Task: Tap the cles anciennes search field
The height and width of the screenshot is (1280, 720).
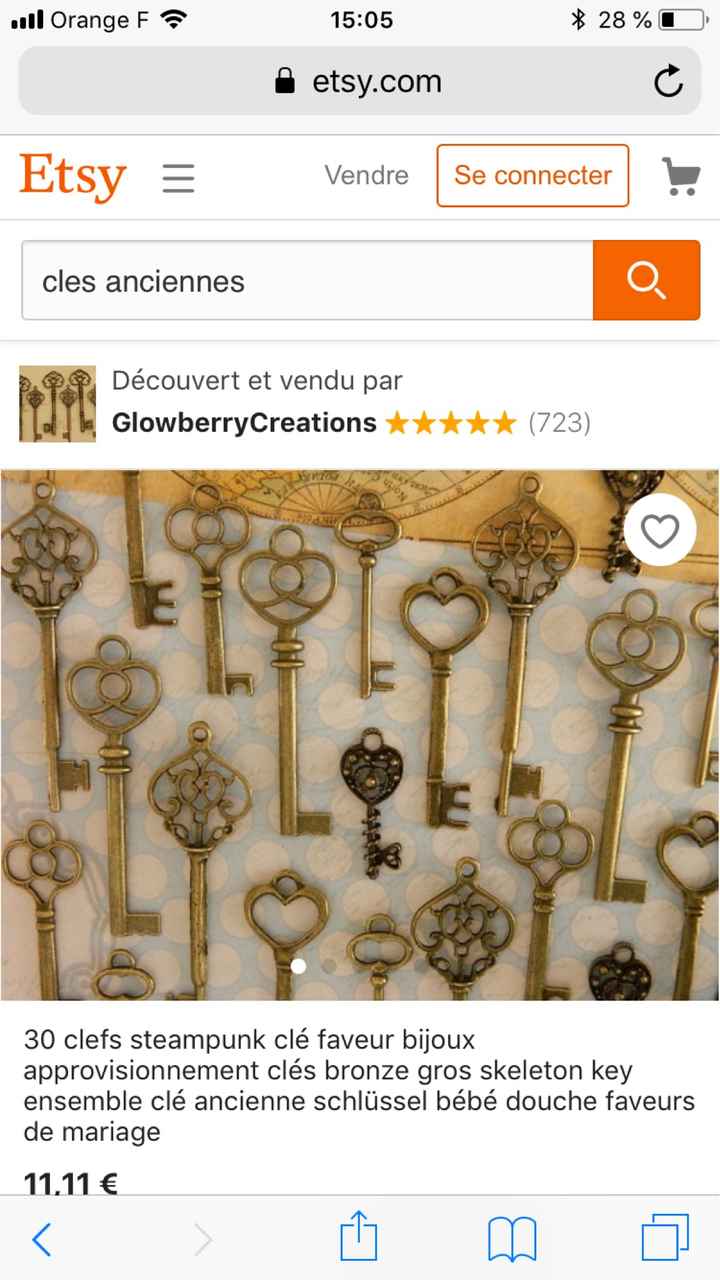Action: (x=300, y=281)
